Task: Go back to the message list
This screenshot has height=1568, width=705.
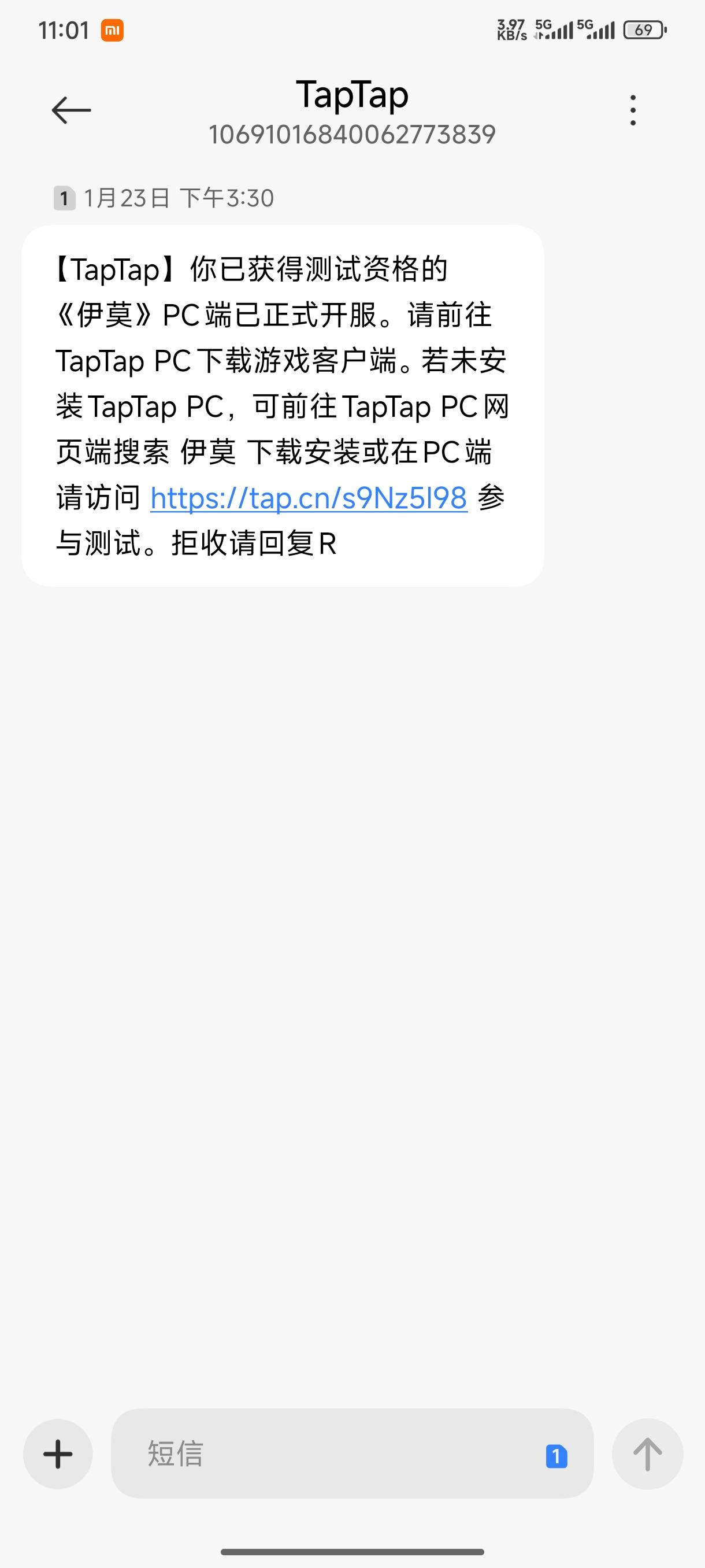Action: click(71, 110)
